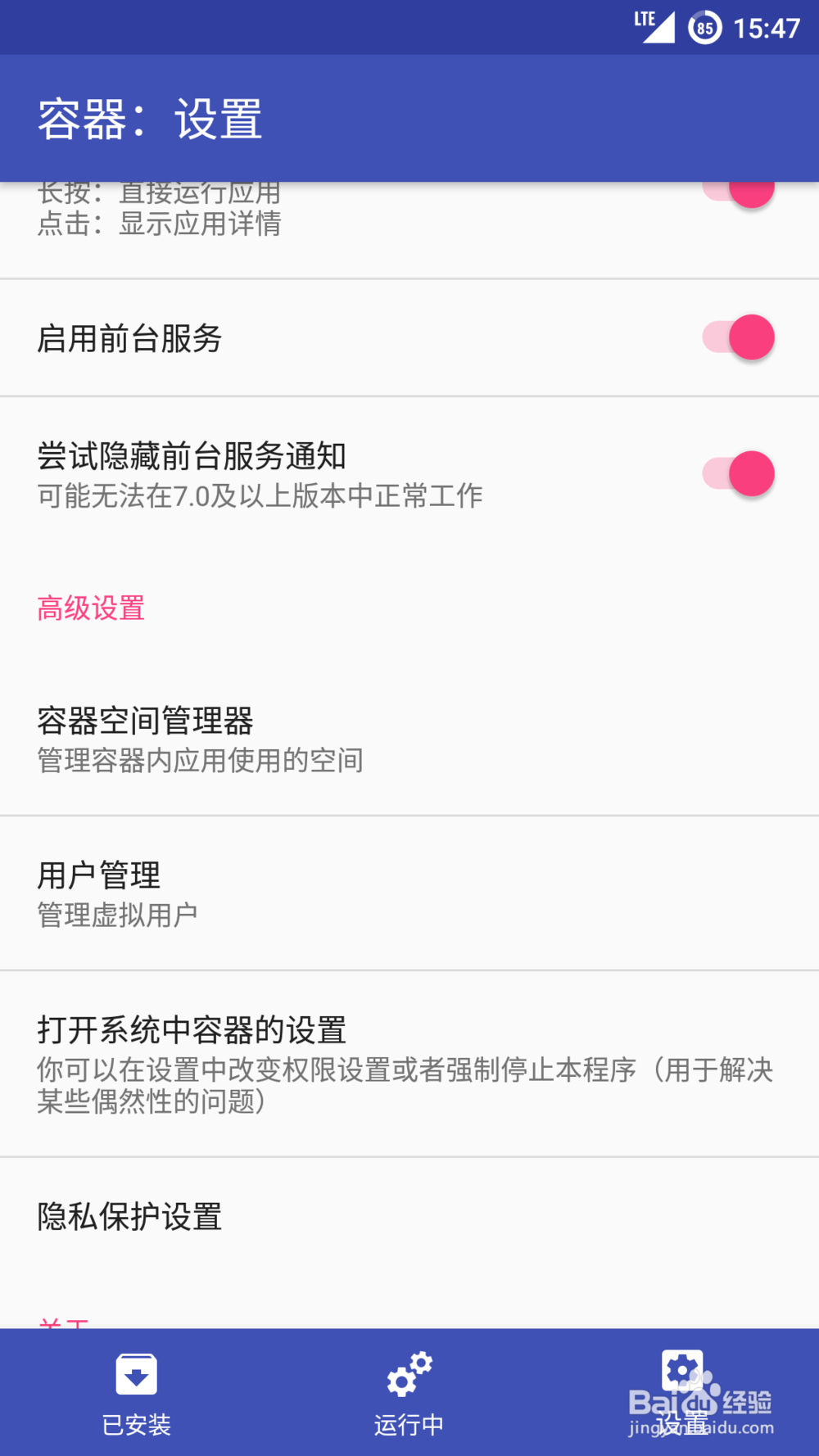This screenshot has height=1456, width=819.
Task: Tap the app title 容器：设置
Action: click(147, 118)
